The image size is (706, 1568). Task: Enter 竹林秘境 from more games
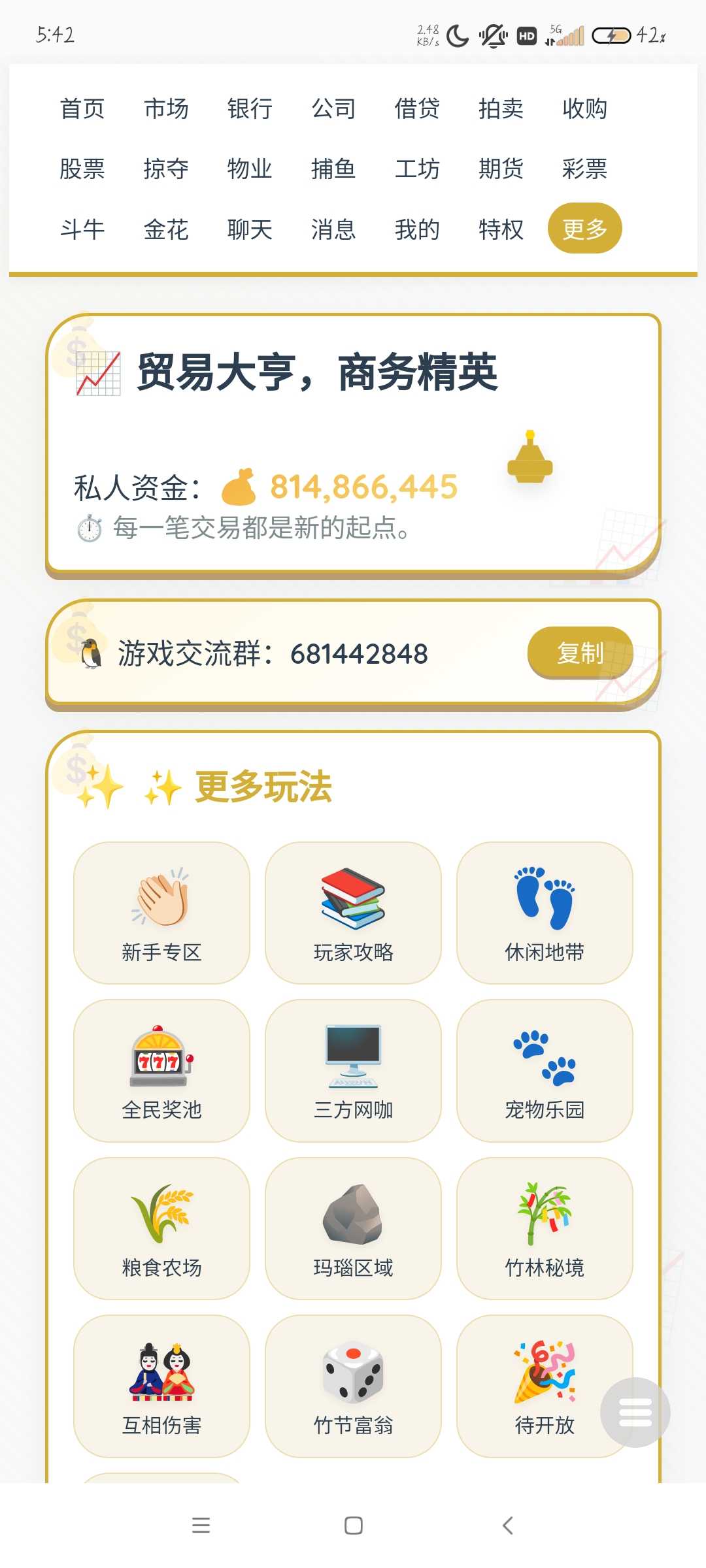click(x=545, y=1228)
